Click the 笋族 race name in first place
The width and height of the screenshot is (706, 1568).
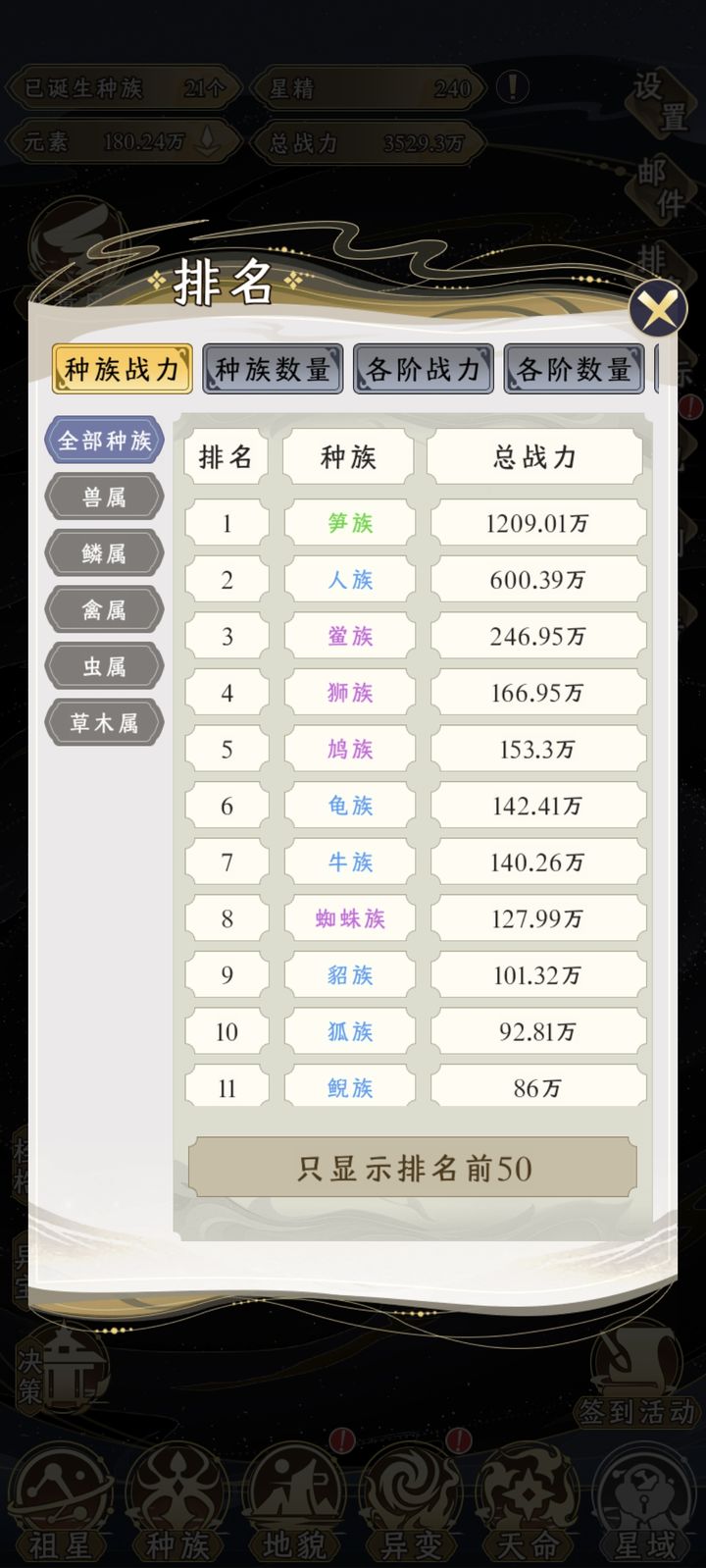click(x=348, y=523)
